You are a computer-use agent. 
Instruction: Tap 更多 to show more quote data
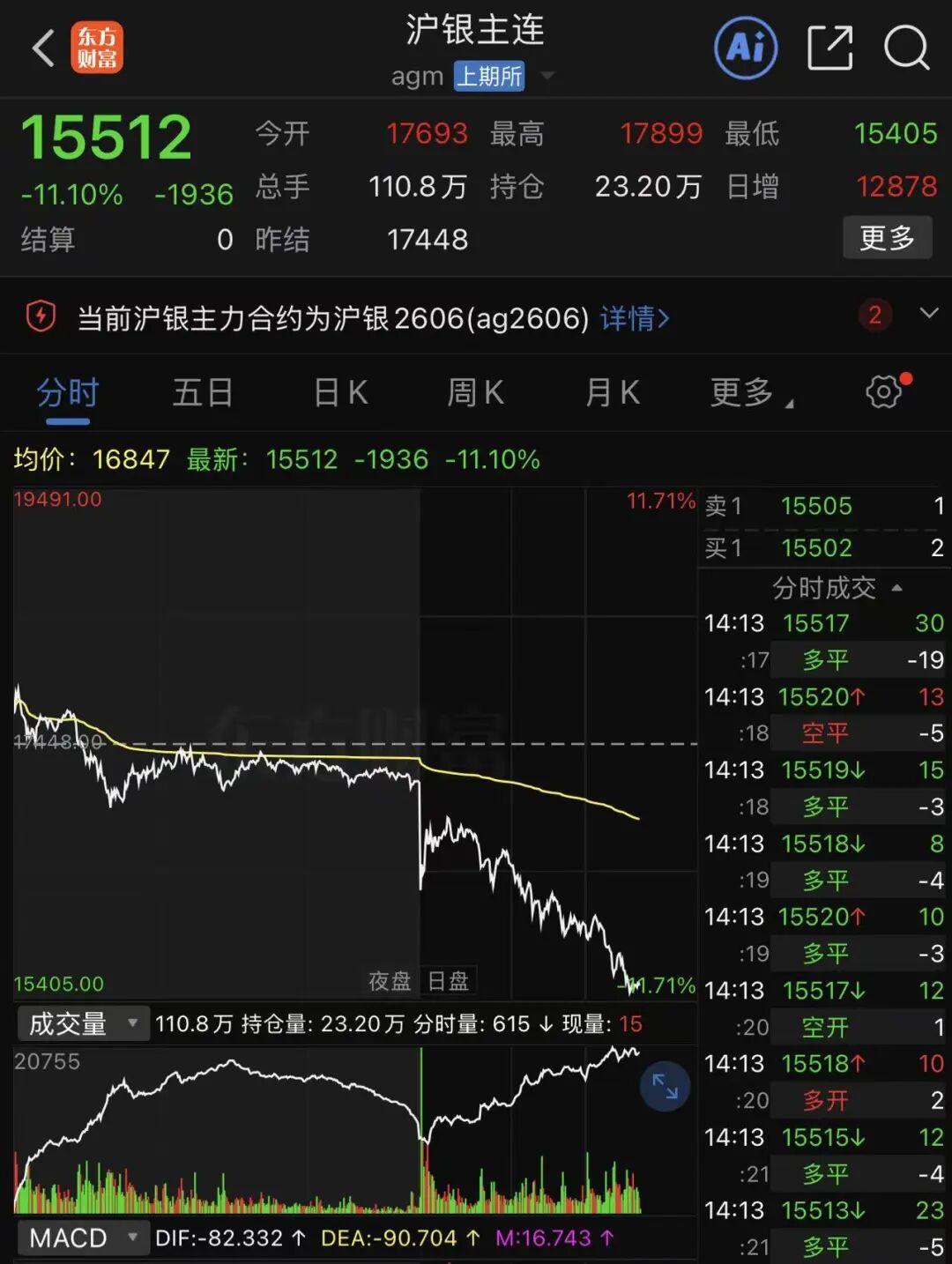[887, 238]
